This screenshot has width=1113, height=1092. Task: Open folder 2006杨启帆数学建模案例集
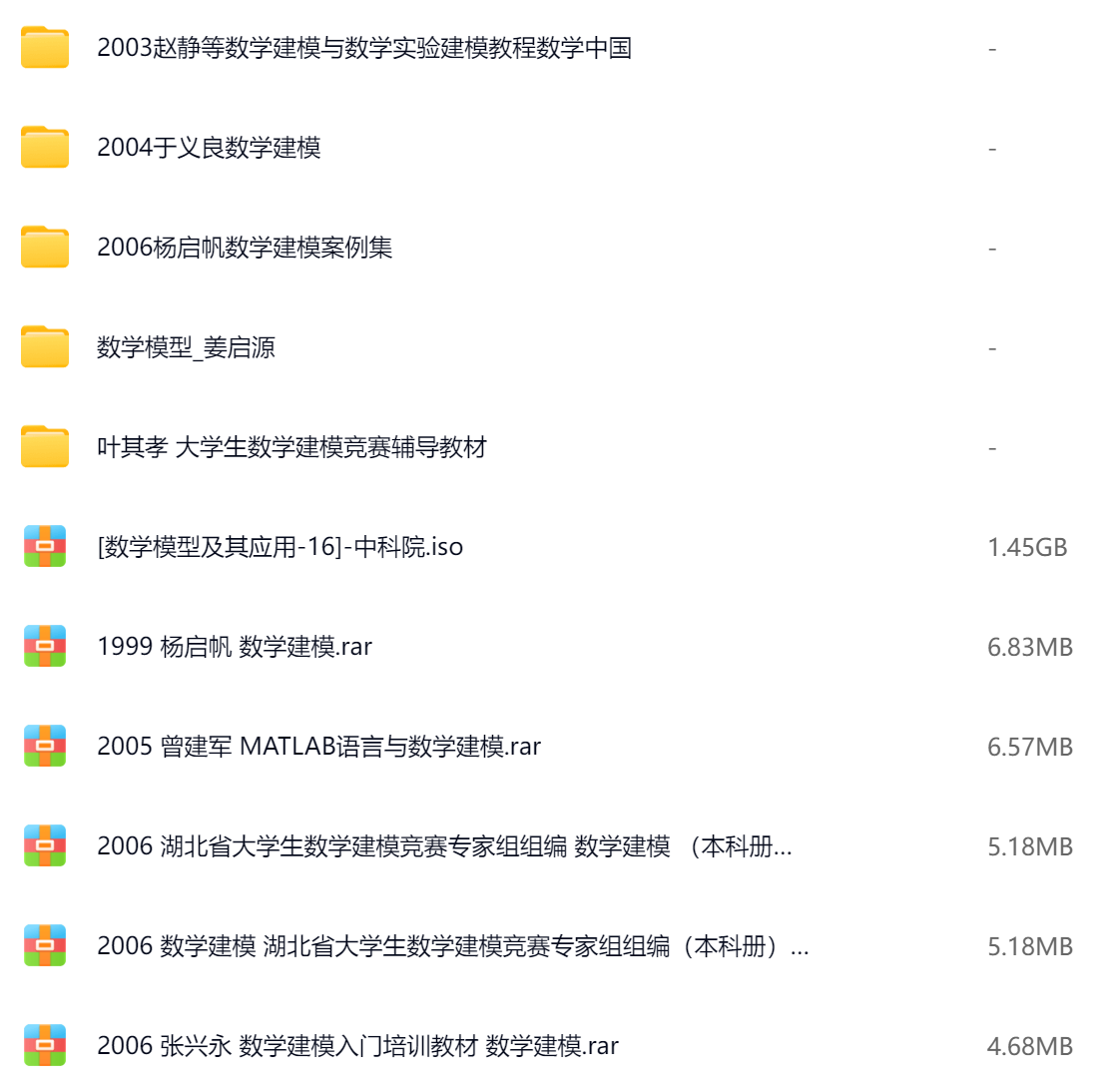coord(245,248)
